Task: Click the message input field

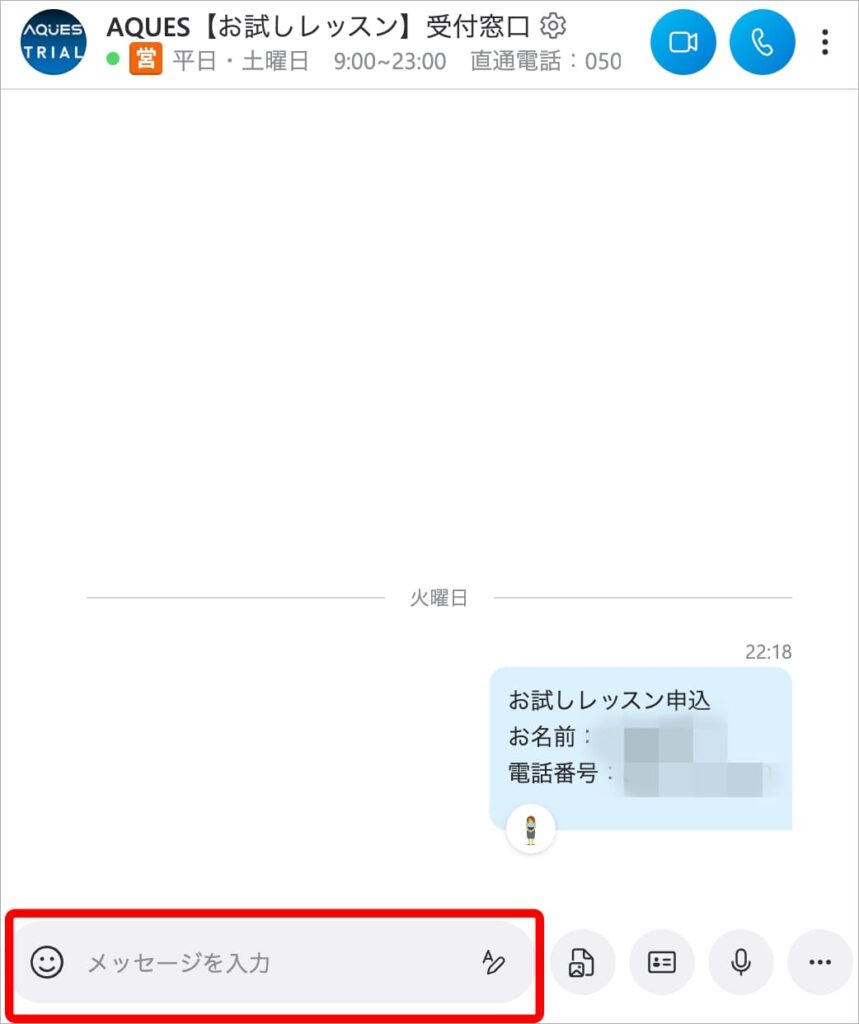Action: coord(250,963)
